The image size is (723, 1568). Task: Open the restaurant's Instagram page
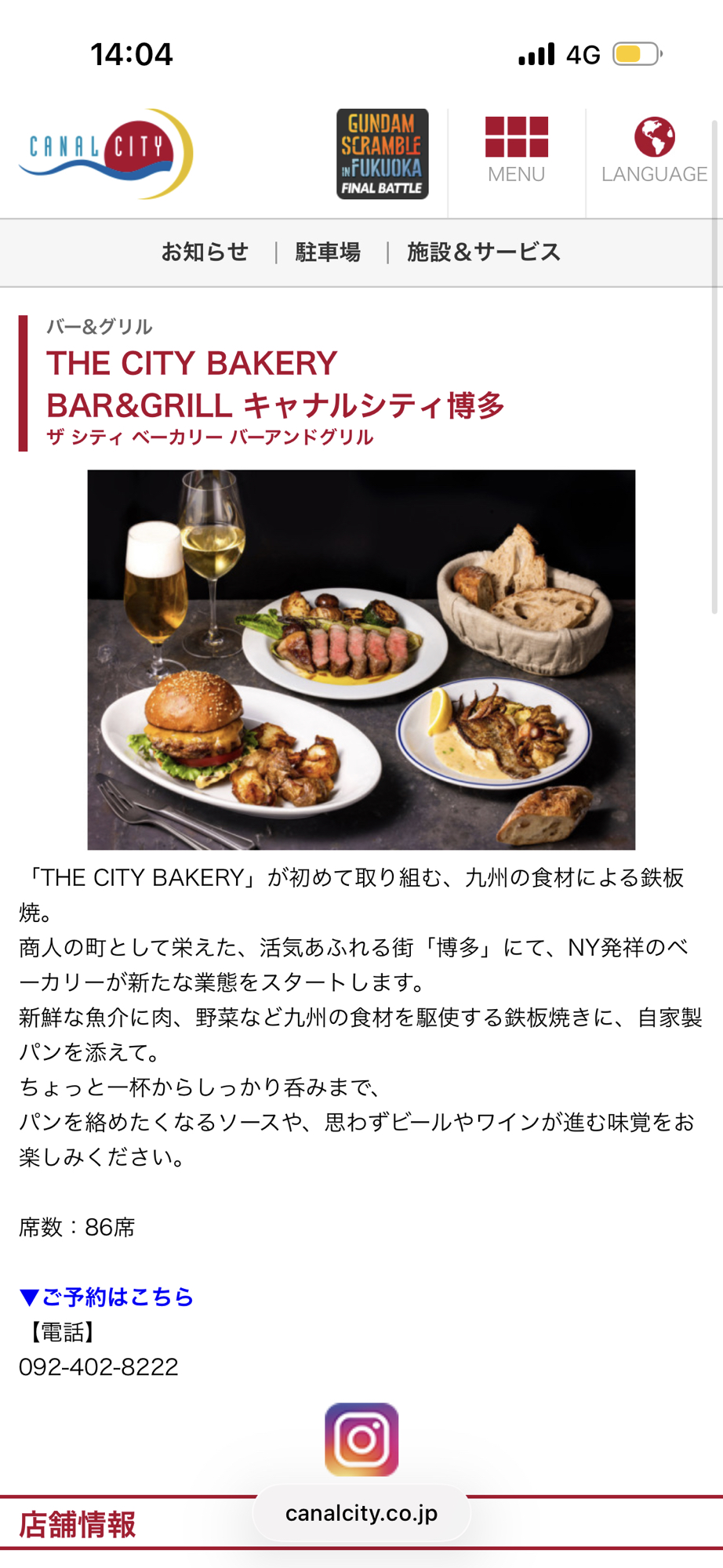tap(361, 1439)
